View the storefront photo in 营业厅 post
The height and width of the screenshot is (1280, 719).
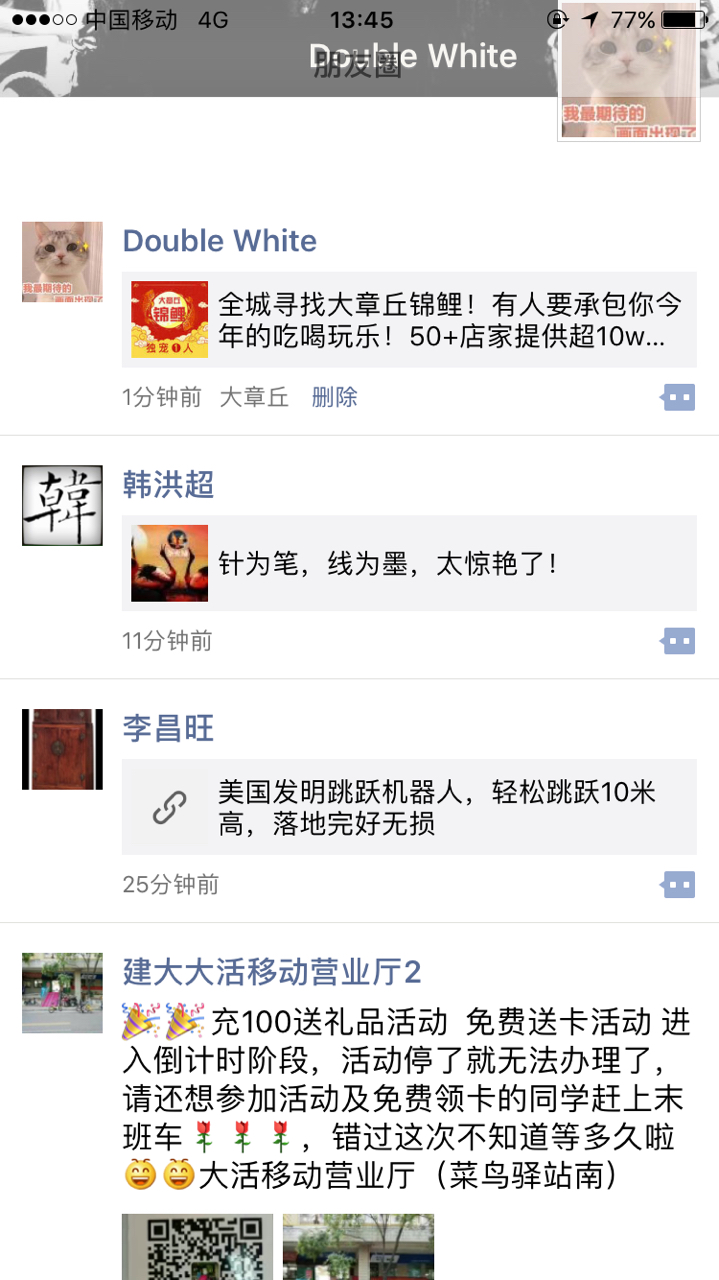[358, 1246]
